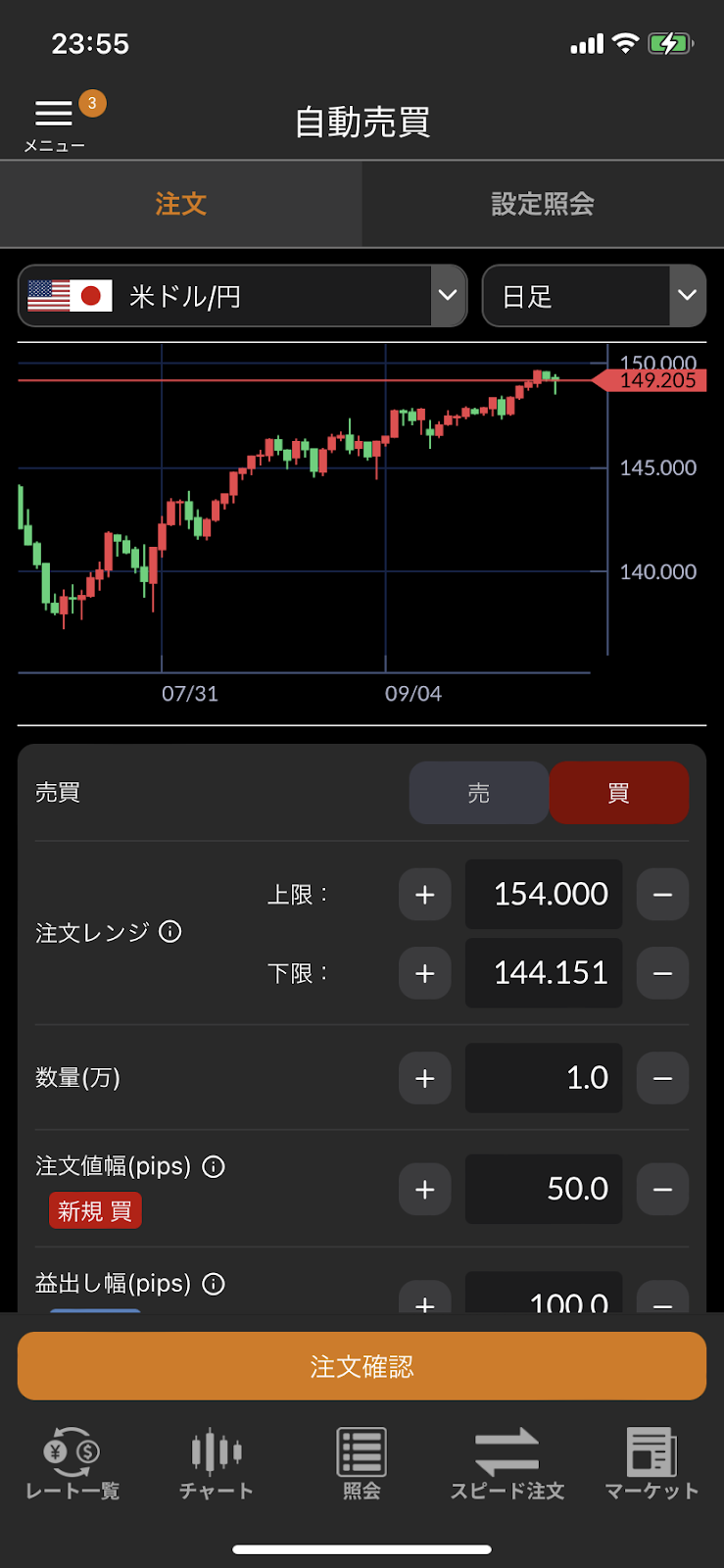Select 買 (buy) side
The width and height of the screenshot is (724, 1568).
618,793
